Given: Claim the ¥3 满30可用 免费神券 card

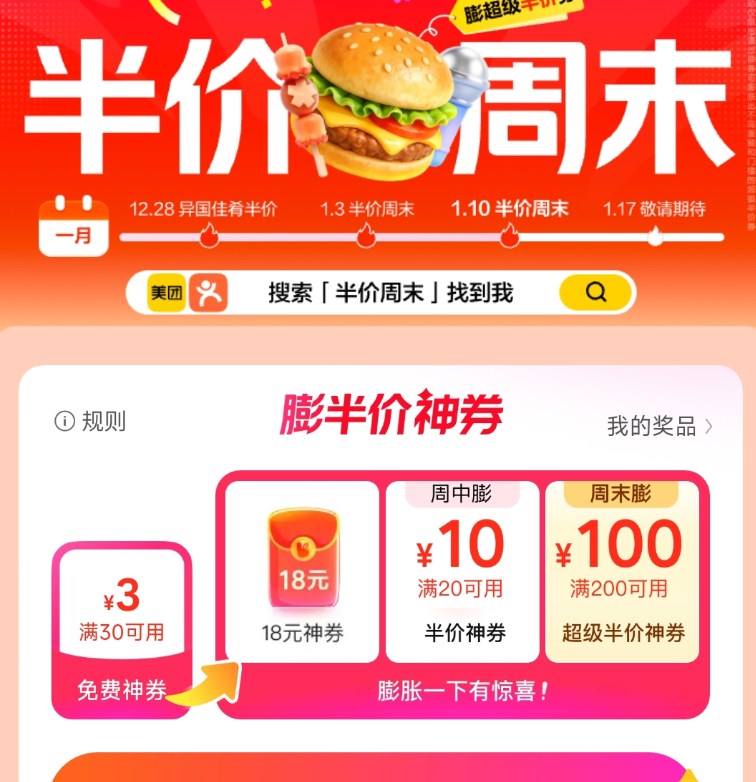Looking at the screenshot, I should tap(121, 610).
